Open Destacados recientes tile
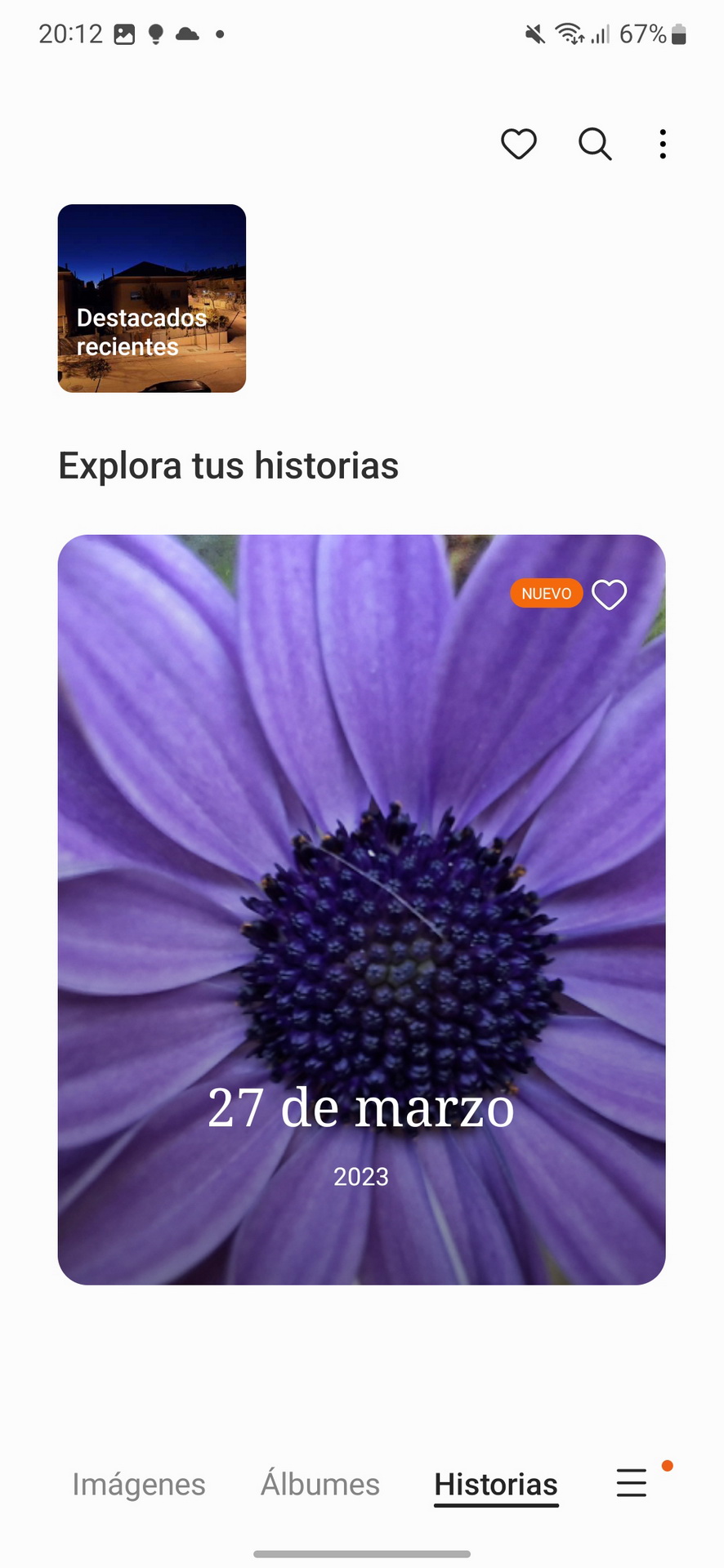The height and width of the screenshot is (1568, 724). pyautogui.click(x=152, y=298)
